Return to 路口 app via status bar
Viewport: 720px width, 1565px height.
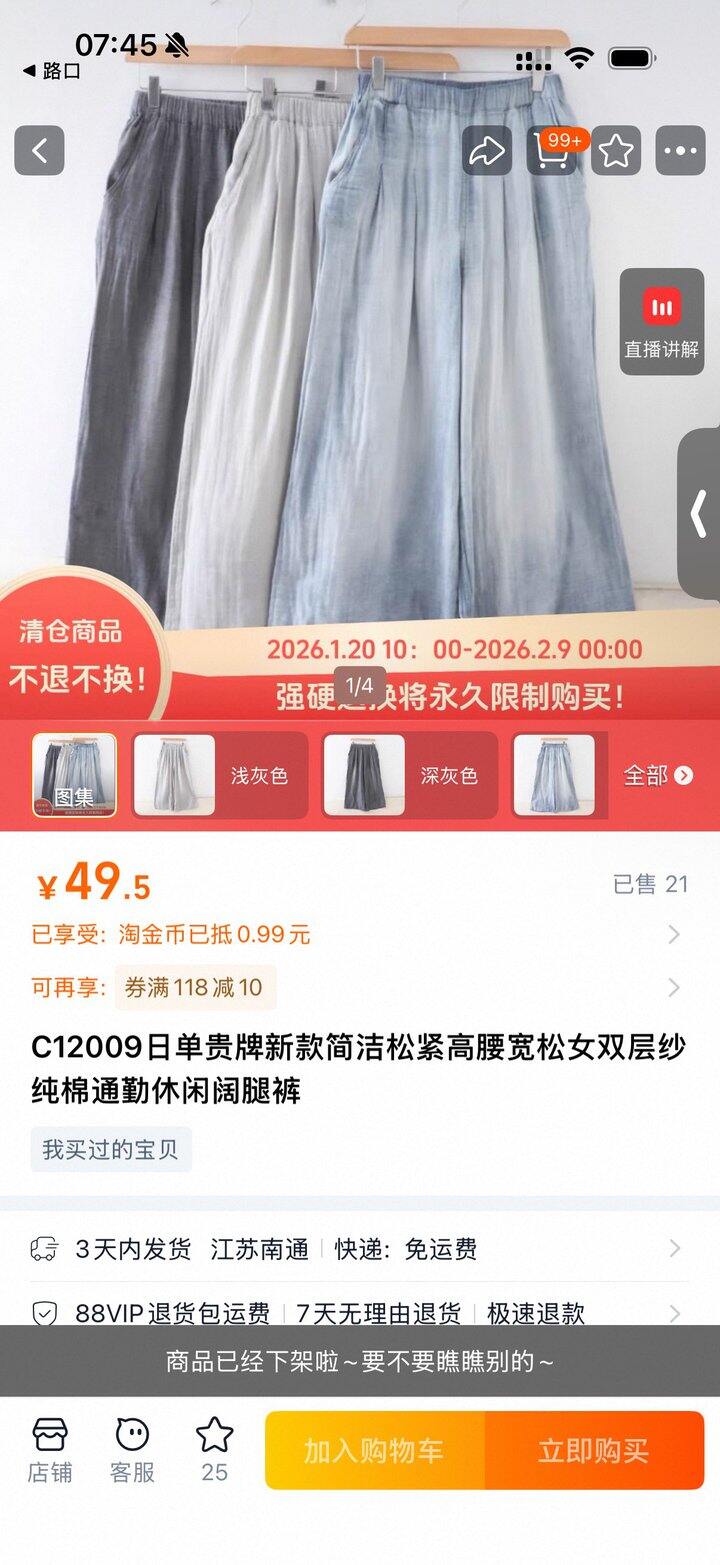coord(52,71)
